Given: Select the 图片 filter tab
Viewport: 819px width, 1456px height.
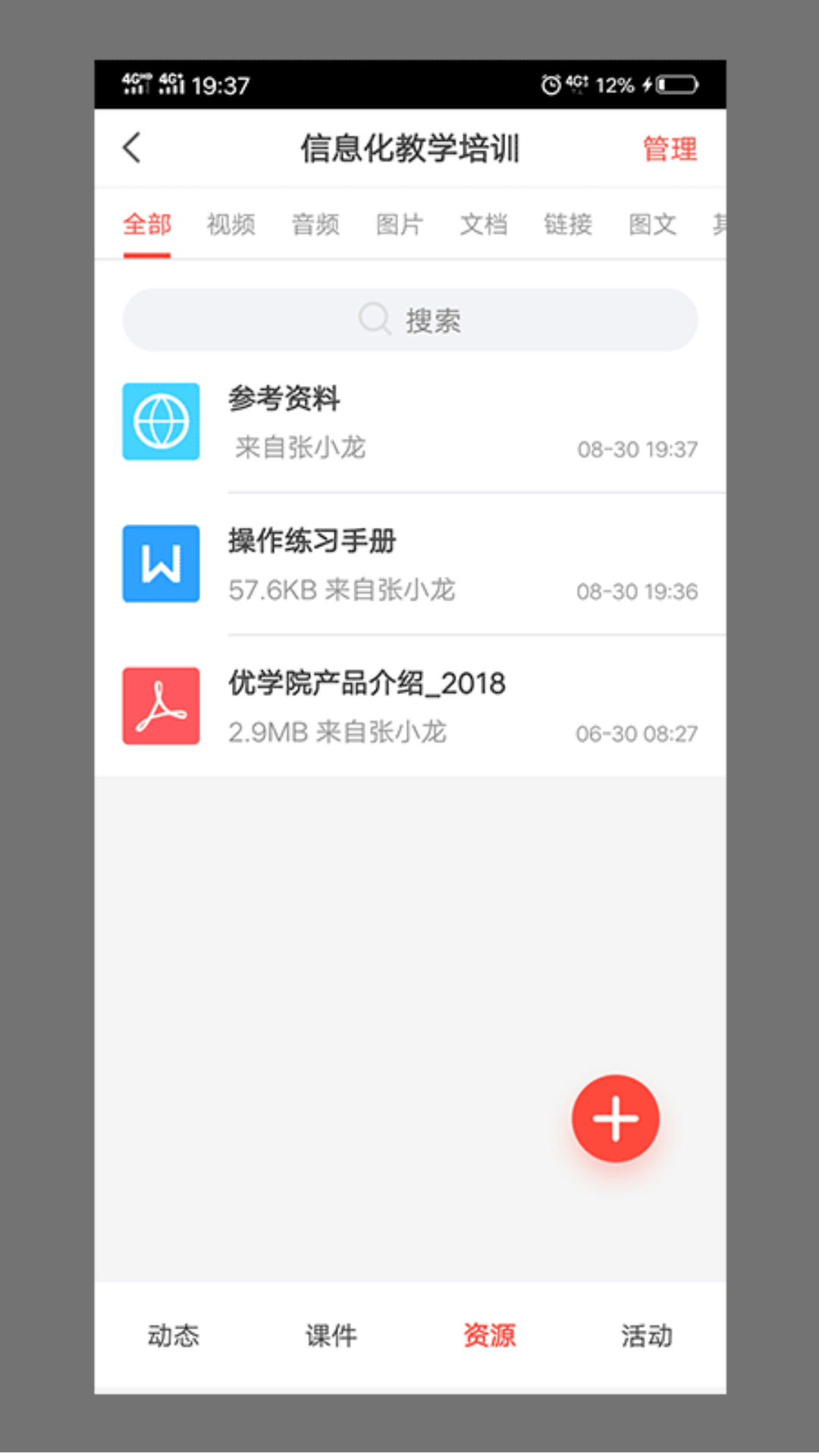Looking at the screenshot, I should click(397, 224).
